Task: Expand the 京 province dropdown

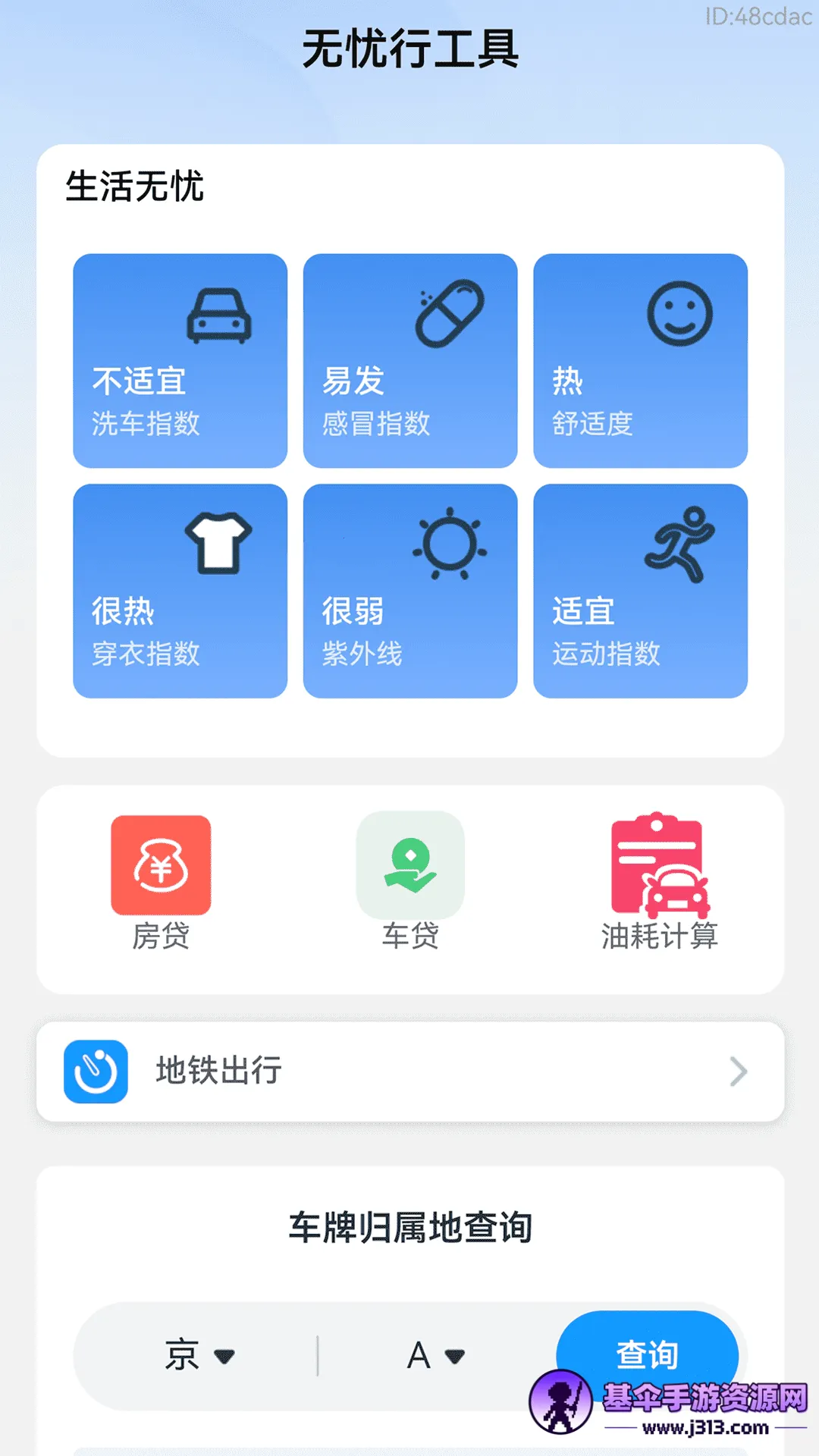Action: [200, 1355]
